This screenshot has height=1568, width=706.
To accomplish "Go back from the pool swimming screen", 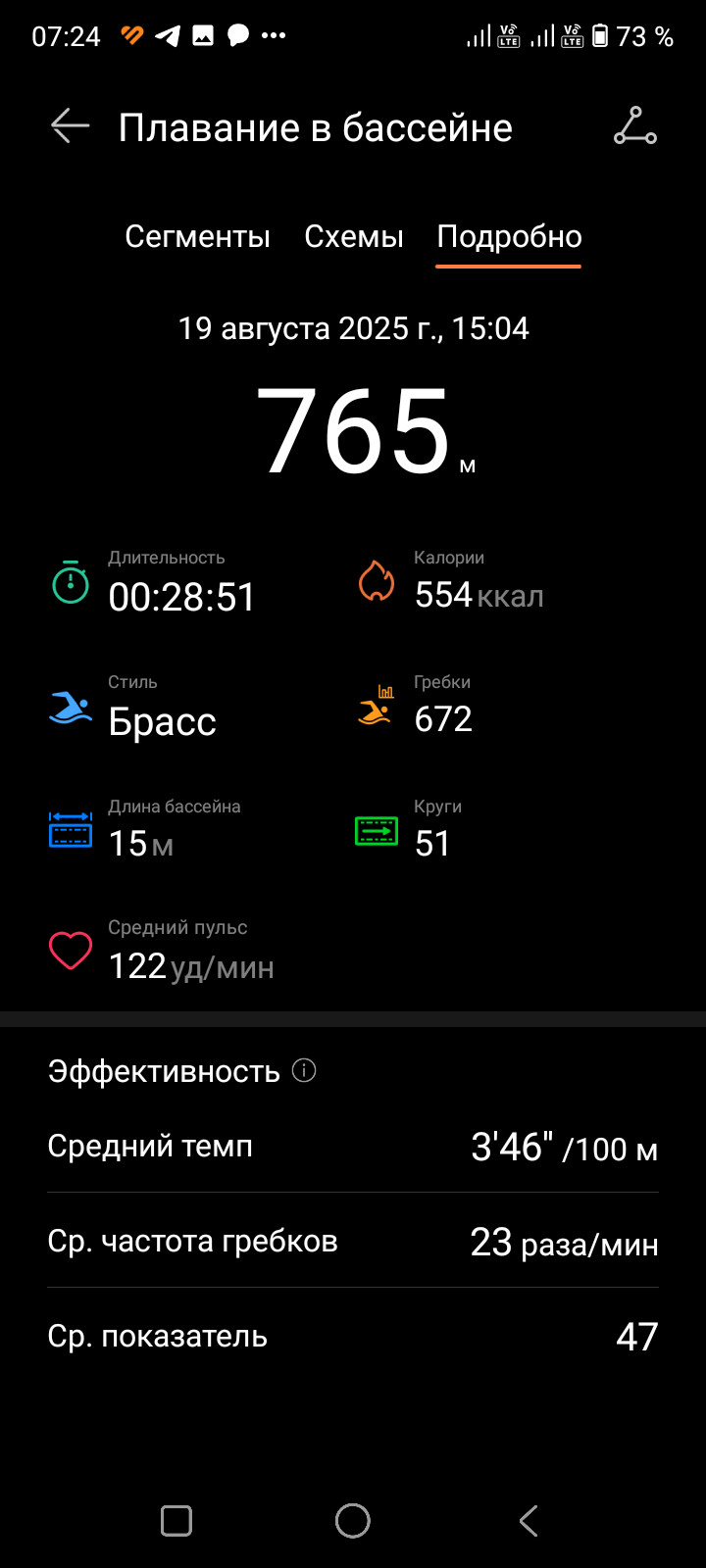I will (71, 126).
